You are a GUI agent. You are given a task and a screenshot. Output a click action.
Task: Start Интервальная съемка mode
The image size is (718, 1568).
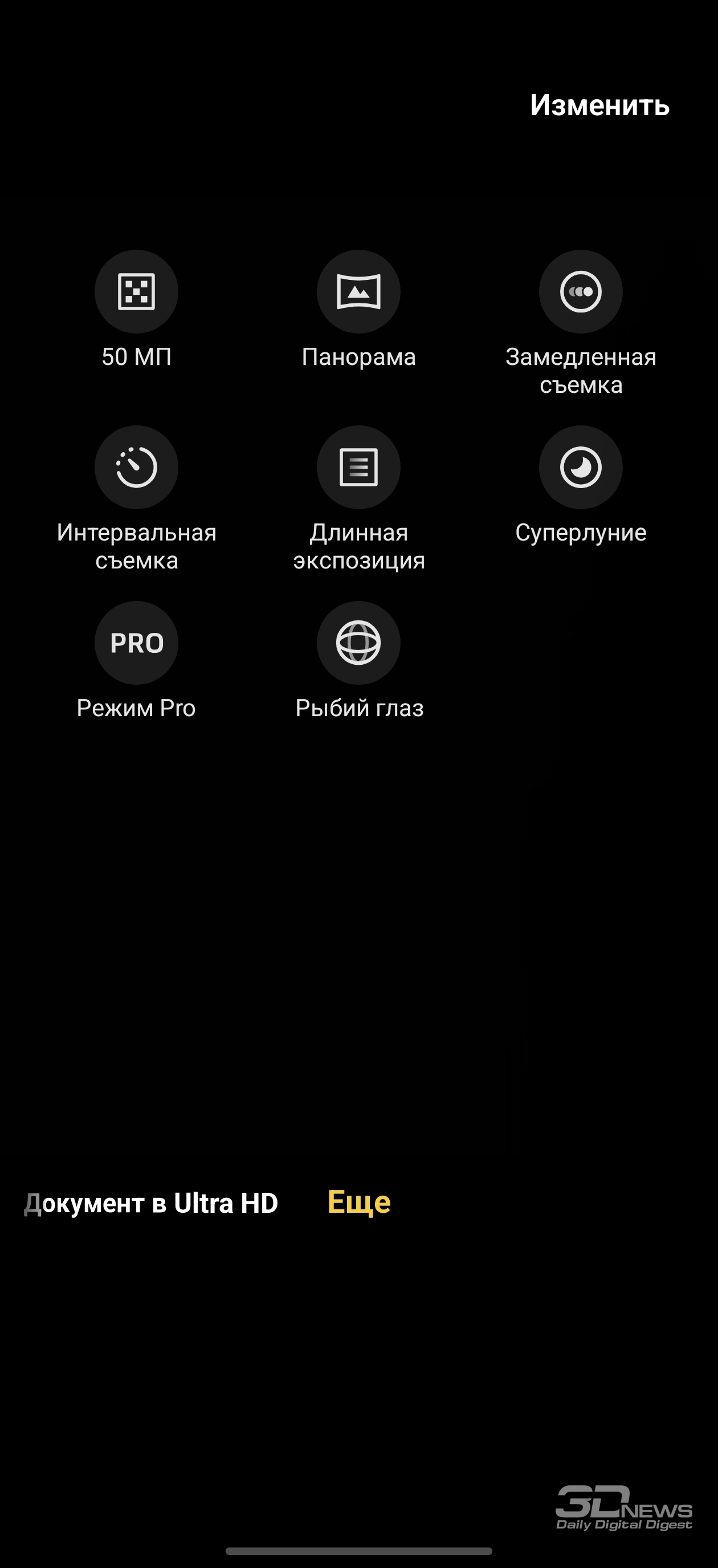[x=136, y=468]
